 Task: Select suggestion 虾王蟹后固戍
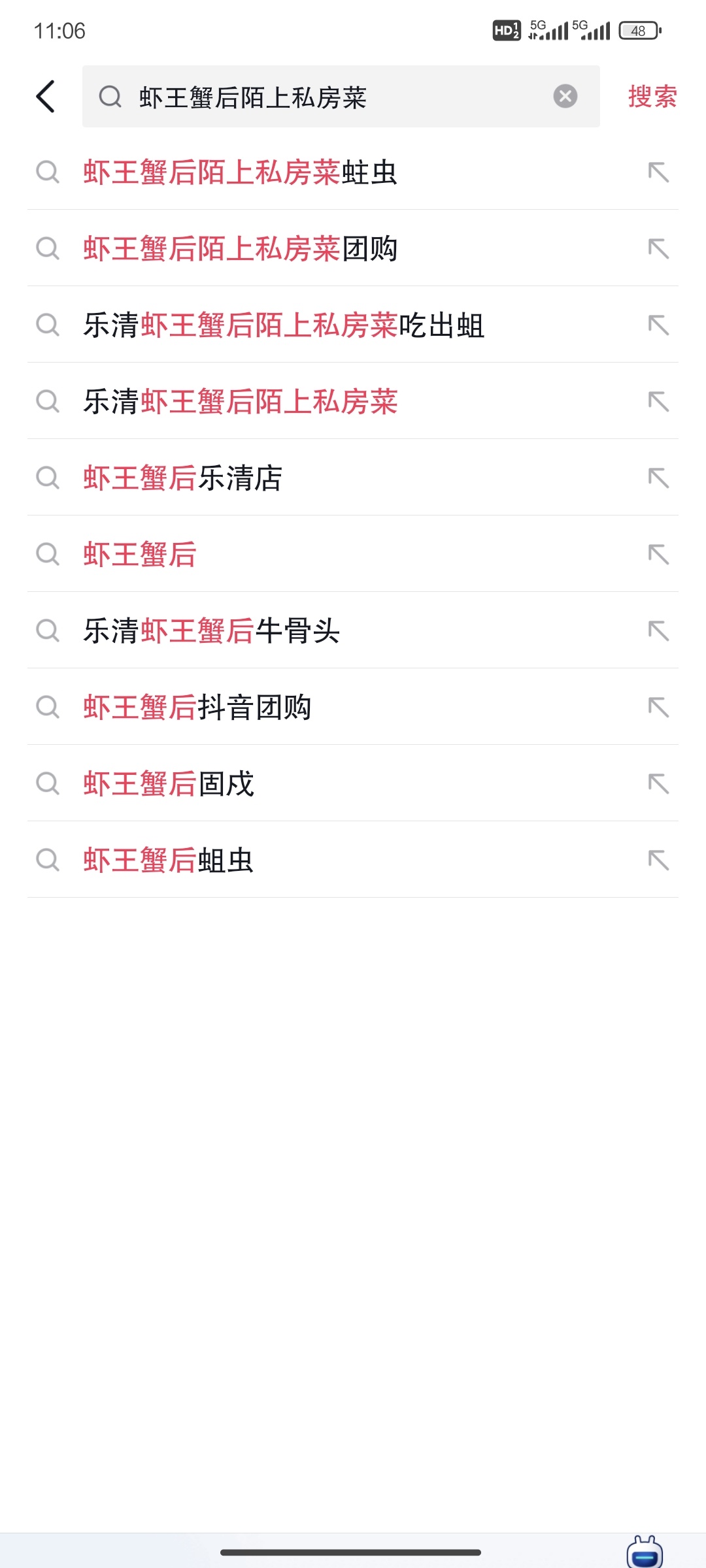[x=353, y=783]
